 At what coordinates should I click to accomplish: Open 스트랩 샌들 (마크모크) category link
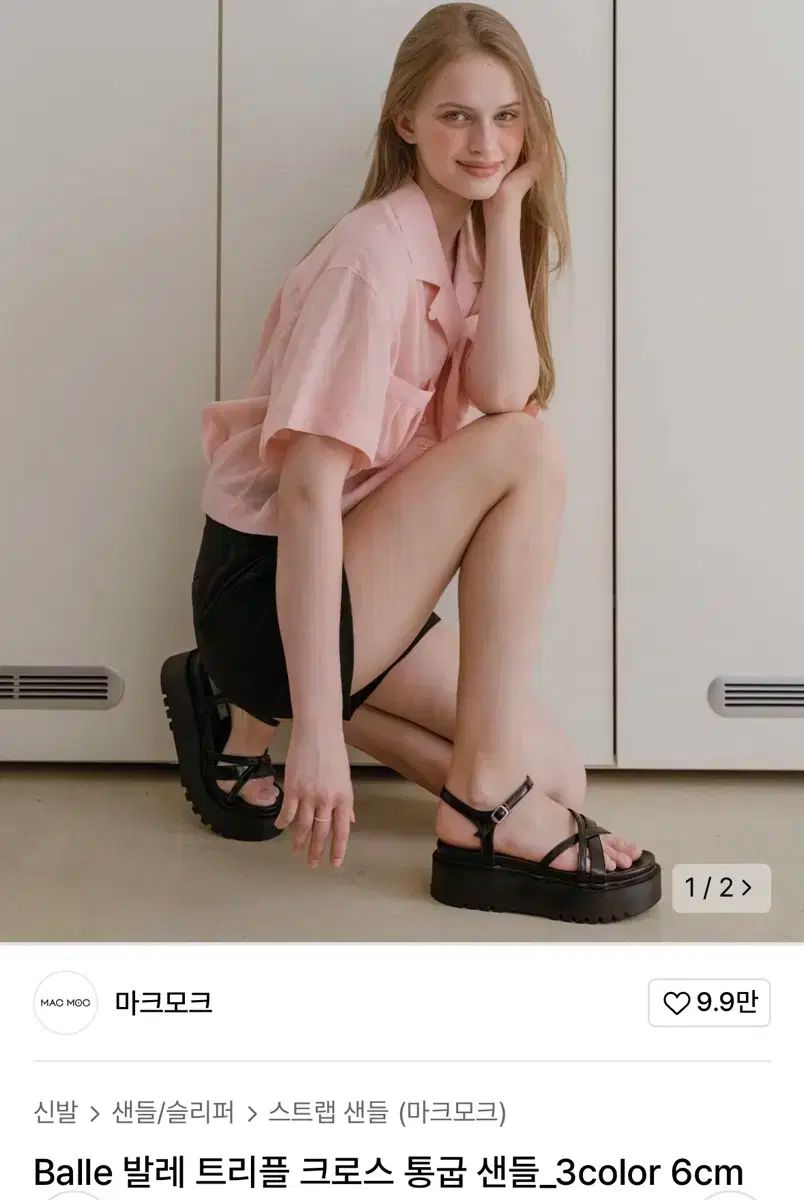pos(385,1111)
